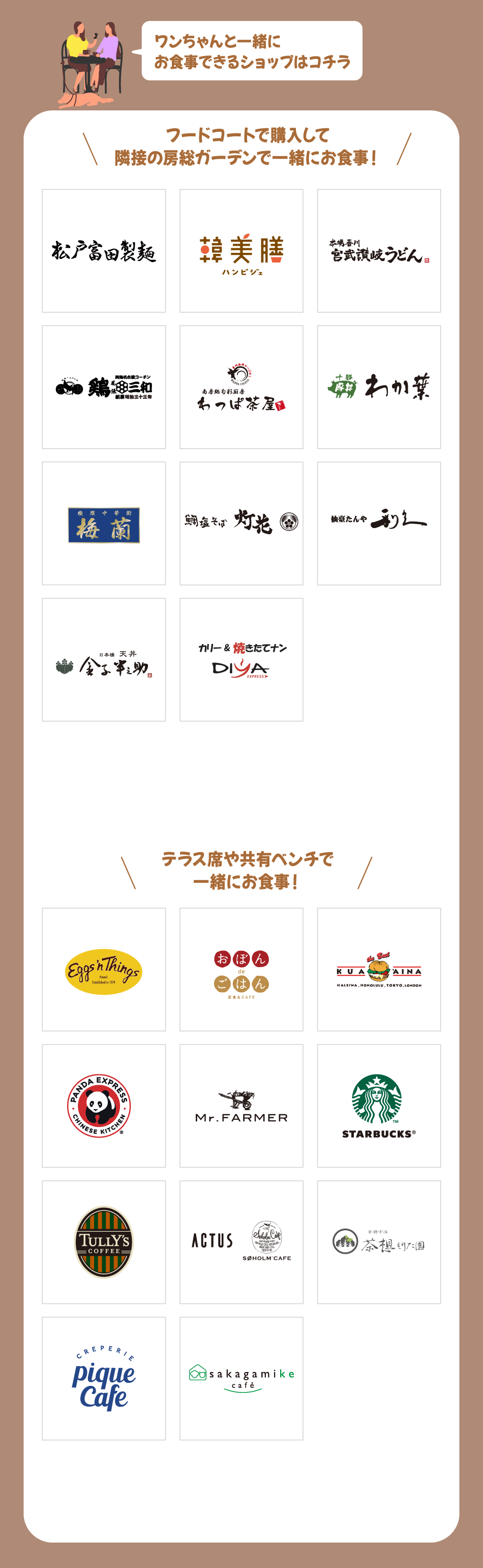Image resolution: width=483 pixels, height=1568 pixels.
Task: View the 鶏三和 shop card
Action: tap(103, 387)
